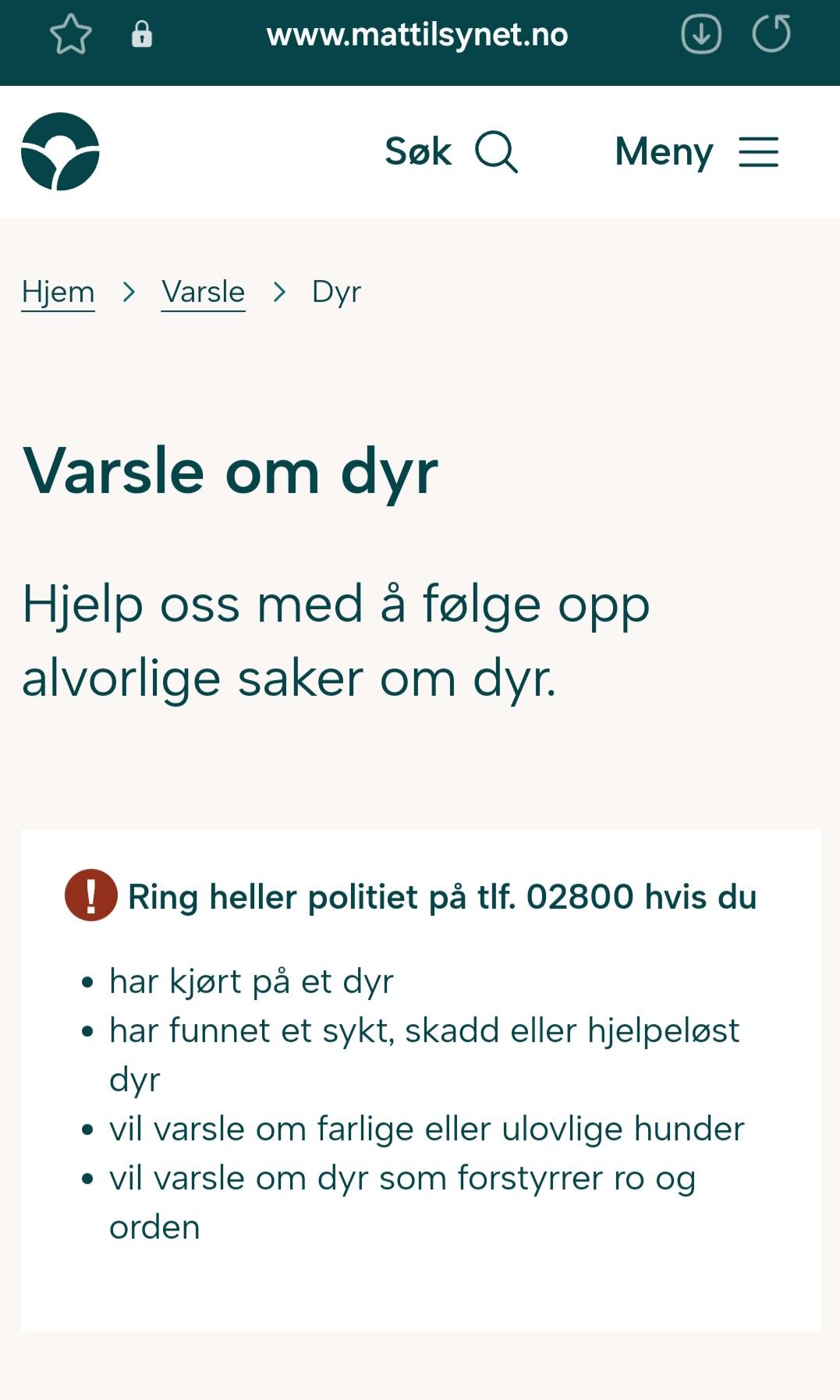Open Søk search
The image size is (840, 1400).
click(451, 151)
